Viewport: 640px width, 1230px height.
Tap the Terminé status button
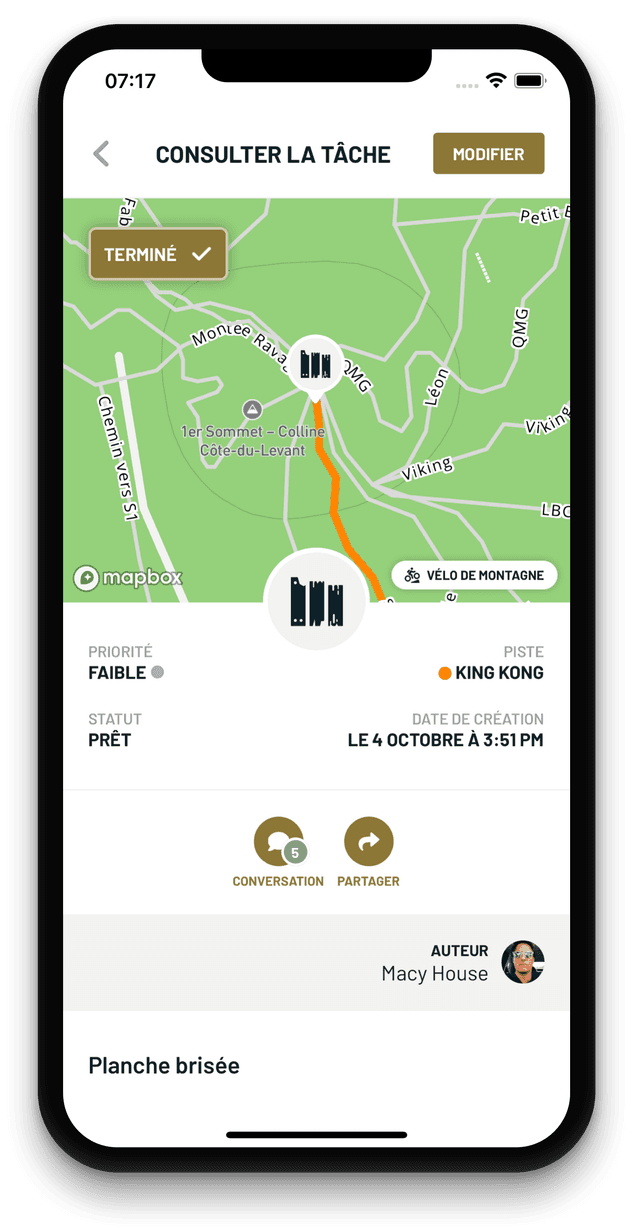coord(158,254)
